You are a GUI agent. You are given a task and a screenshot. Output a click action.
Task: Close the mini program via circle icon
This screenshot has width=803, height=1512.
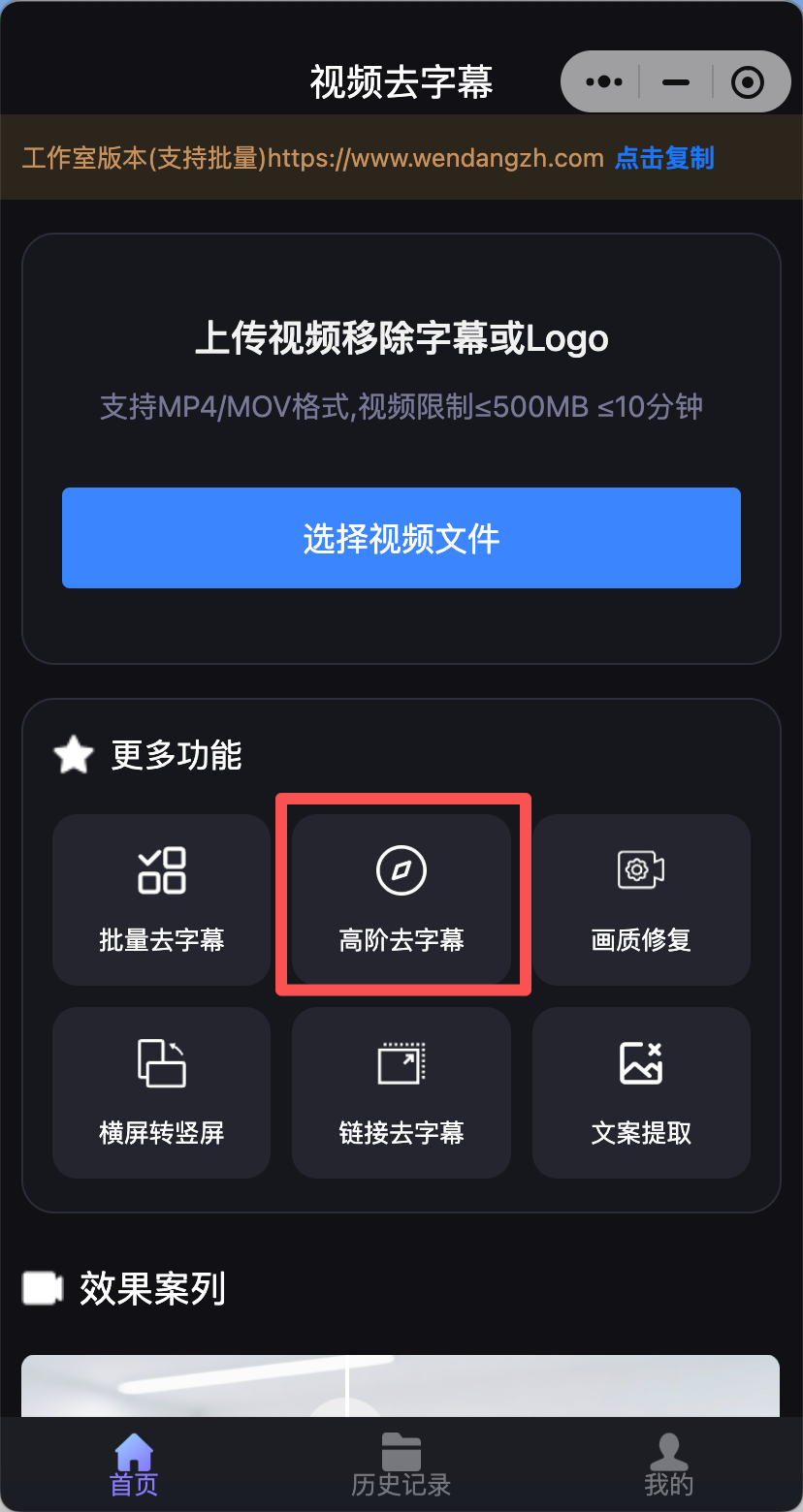point(747,82)
